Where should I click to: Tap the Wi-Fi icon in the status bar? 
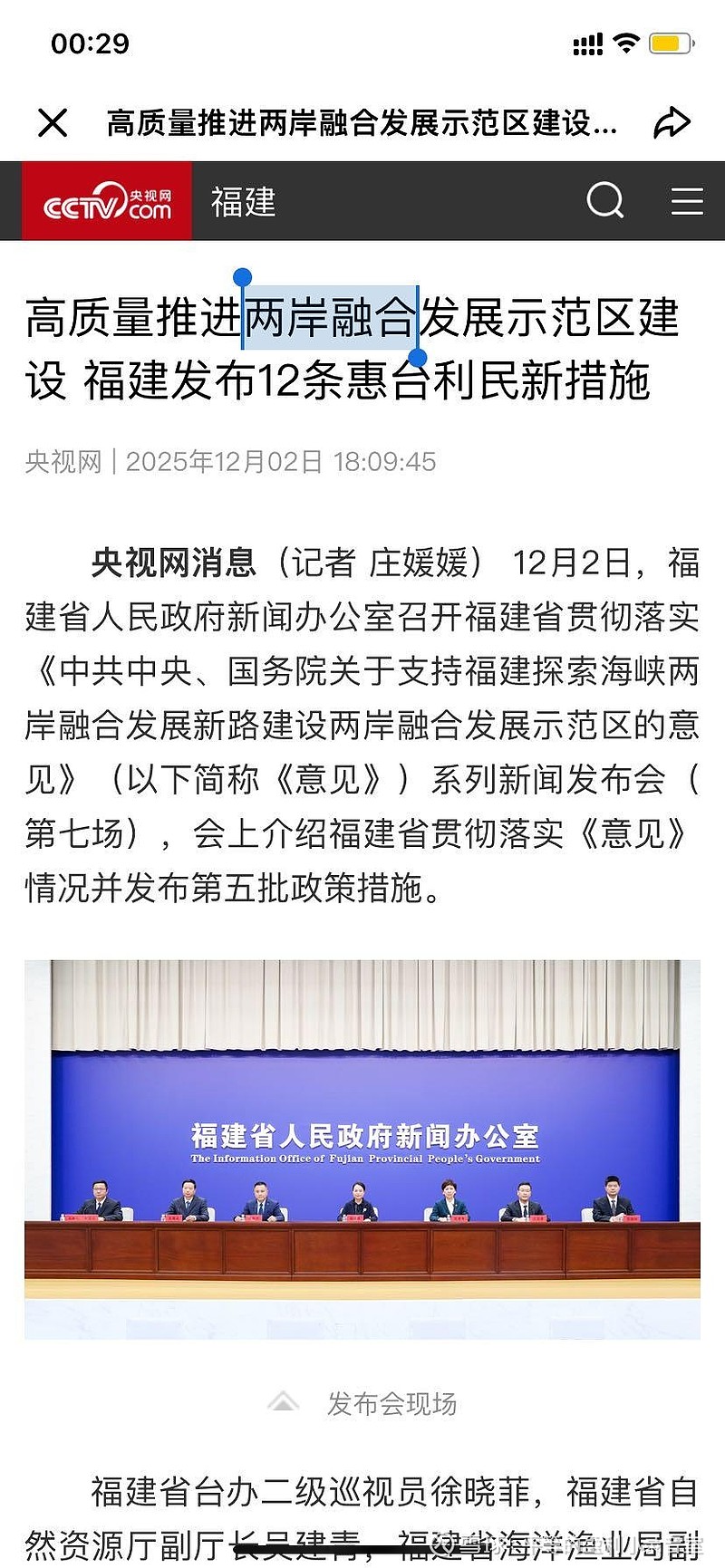tap(629, 42)
